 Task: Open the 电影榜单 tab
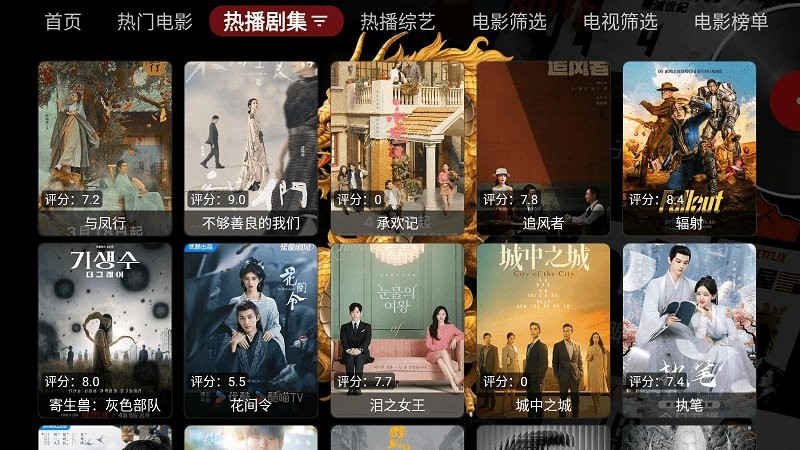click(731, 21)
